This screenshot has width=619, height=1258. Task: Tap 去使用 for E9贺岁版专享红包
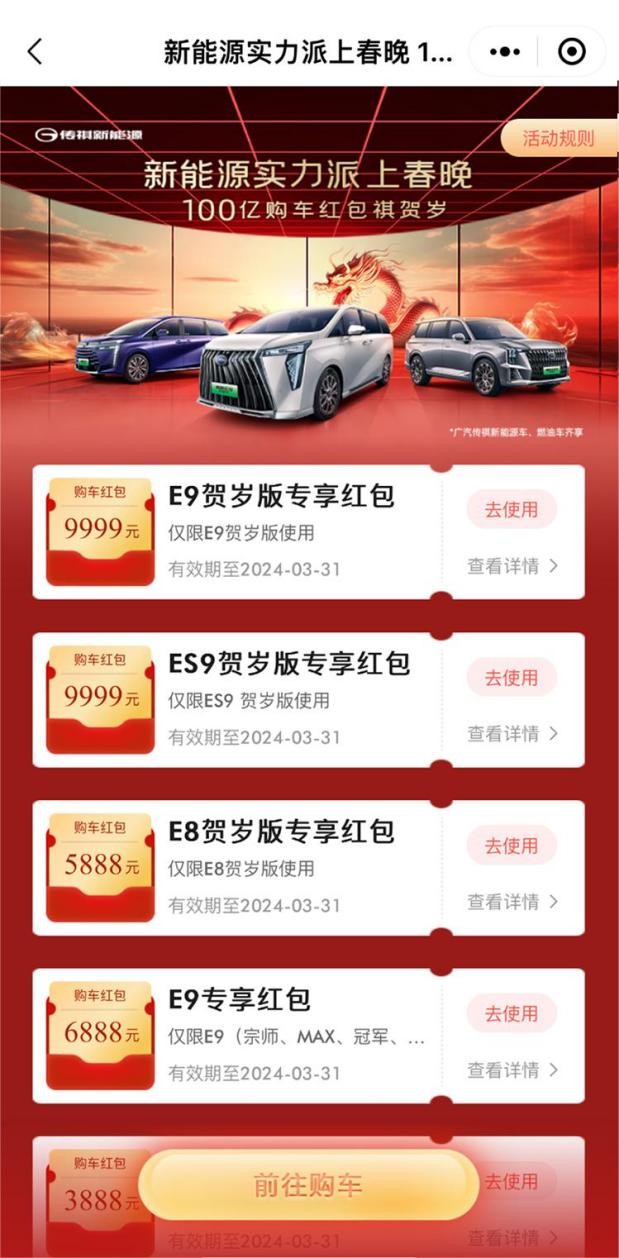coord(511,509)
